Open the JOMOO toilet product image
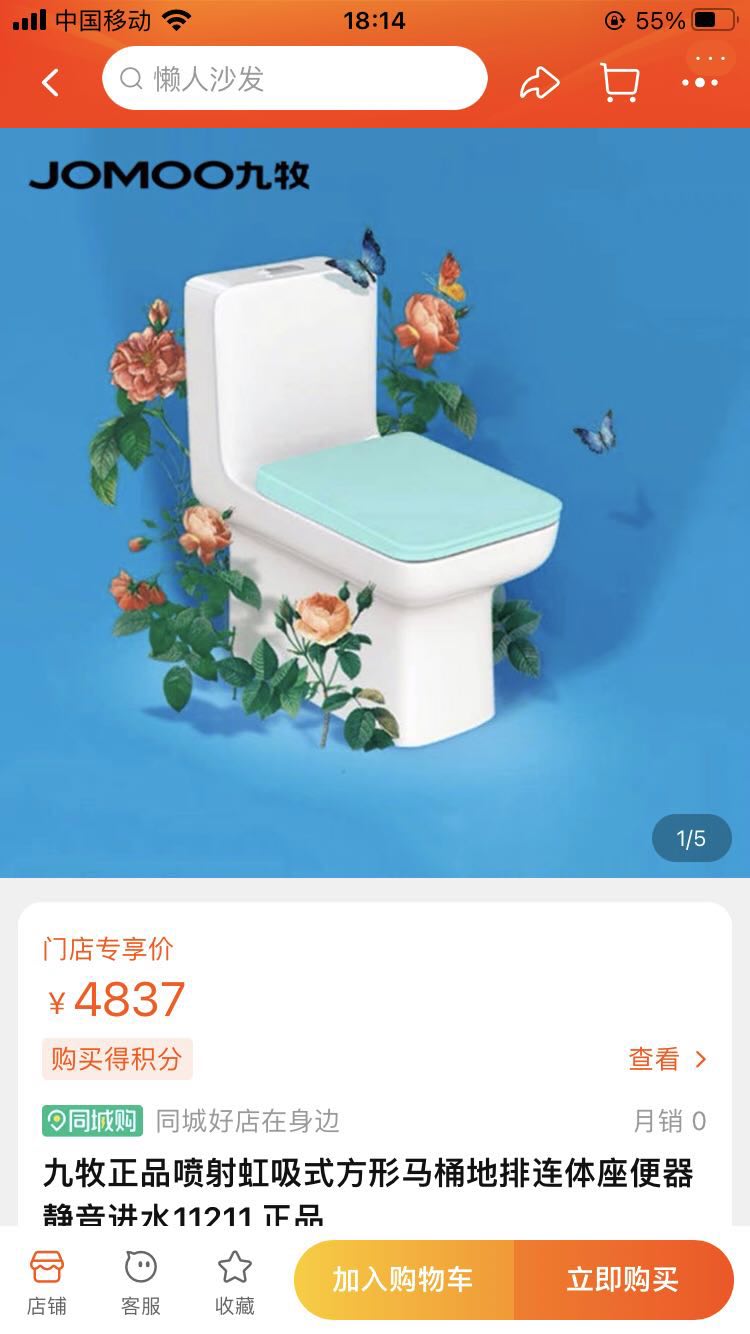Viewport: 750px width, 1334px height. [x=375, y=502]
